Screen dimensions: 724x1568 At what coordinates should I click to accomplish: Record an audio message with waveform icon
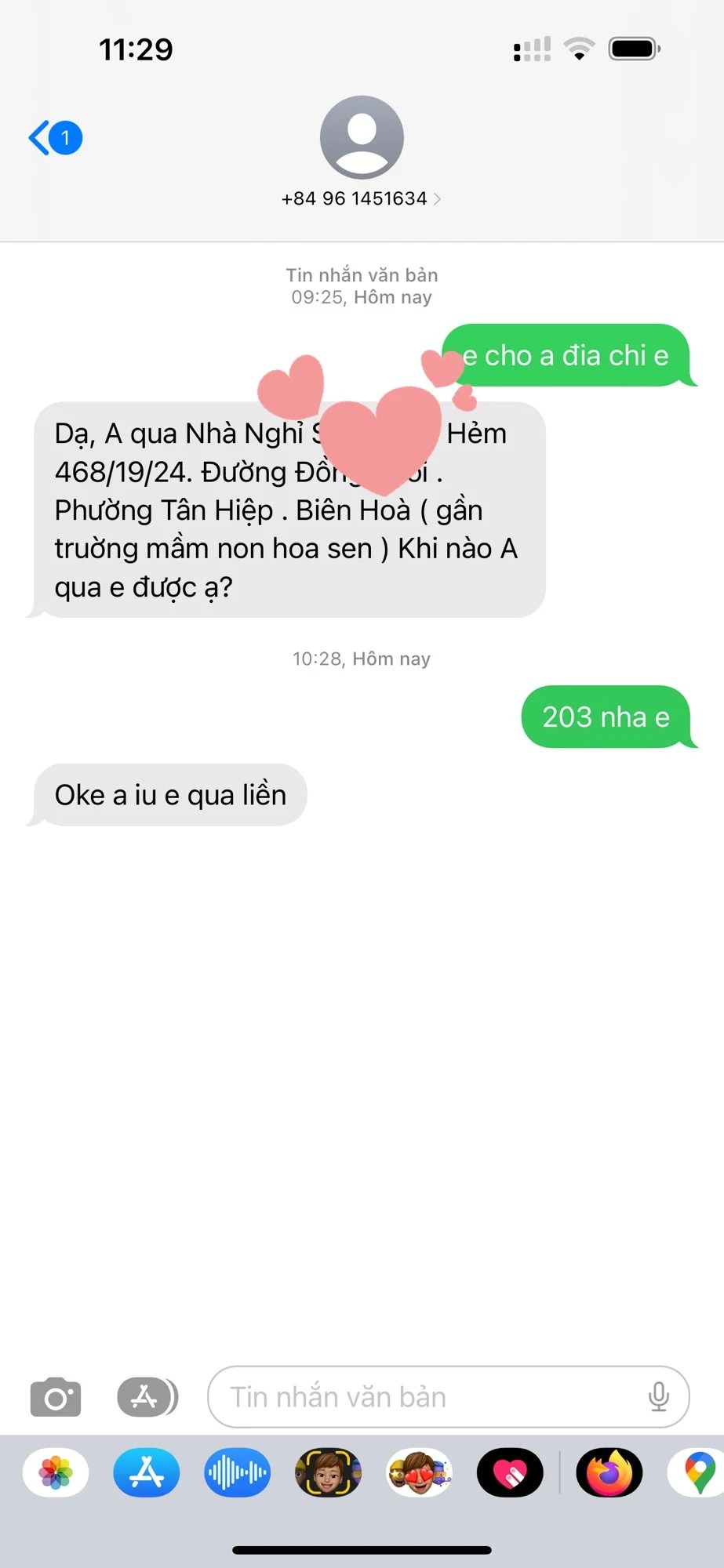pos(237,1472)
